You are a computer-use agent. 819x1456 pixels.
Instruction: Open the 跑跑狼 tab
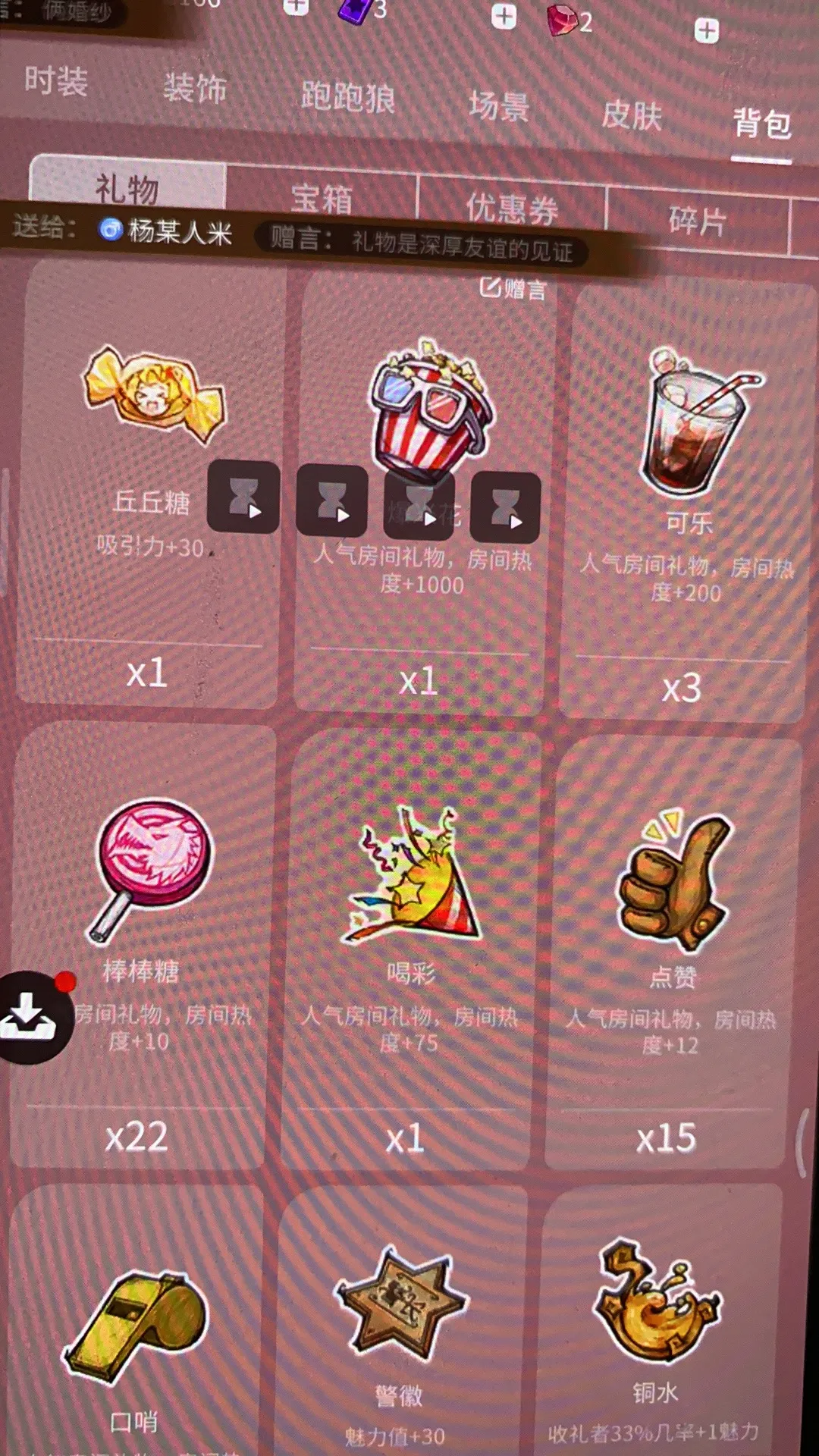348,98
